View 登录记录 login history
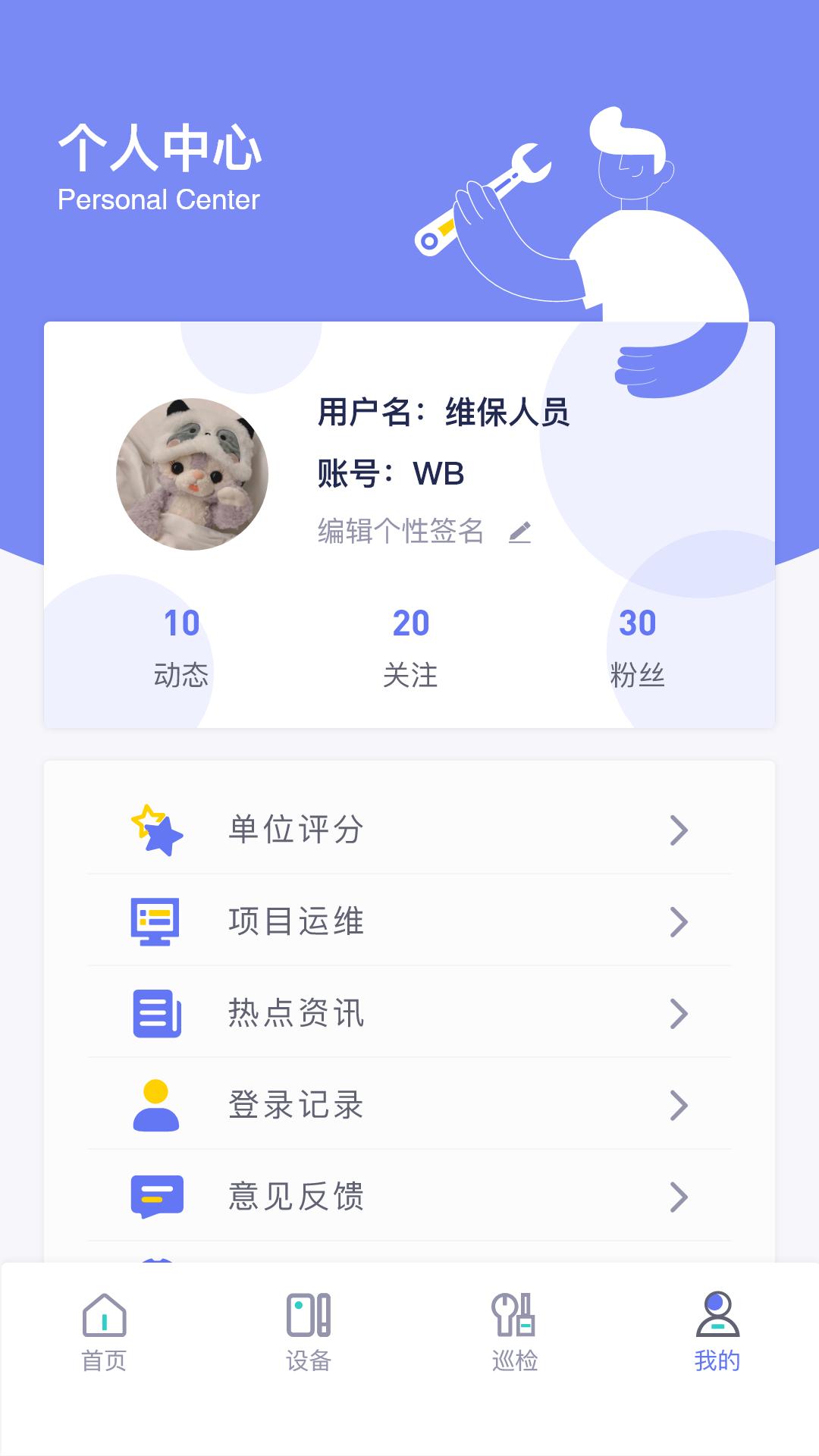 (409, 1105)
